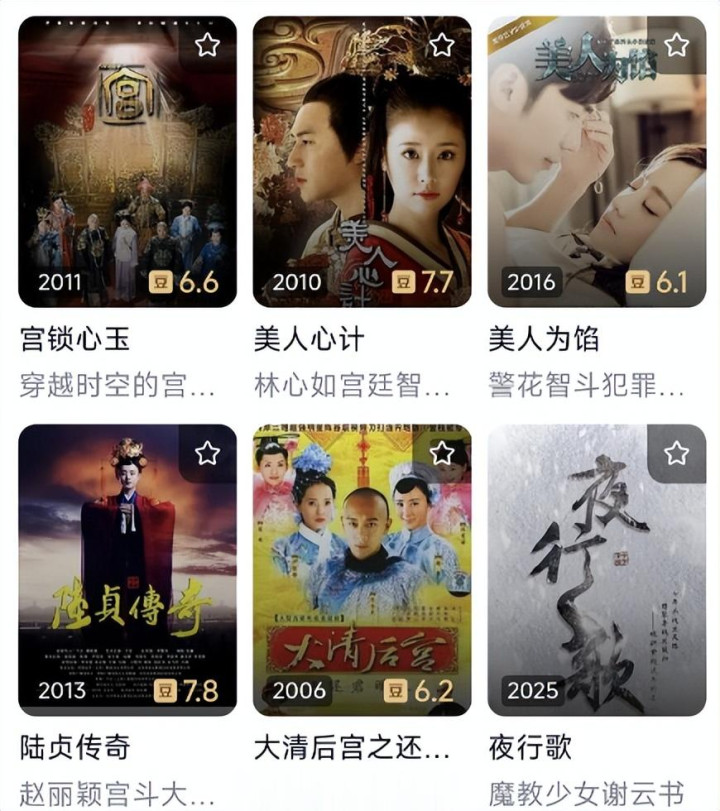
Task: View details for 美人为馅
Action: 596,165
